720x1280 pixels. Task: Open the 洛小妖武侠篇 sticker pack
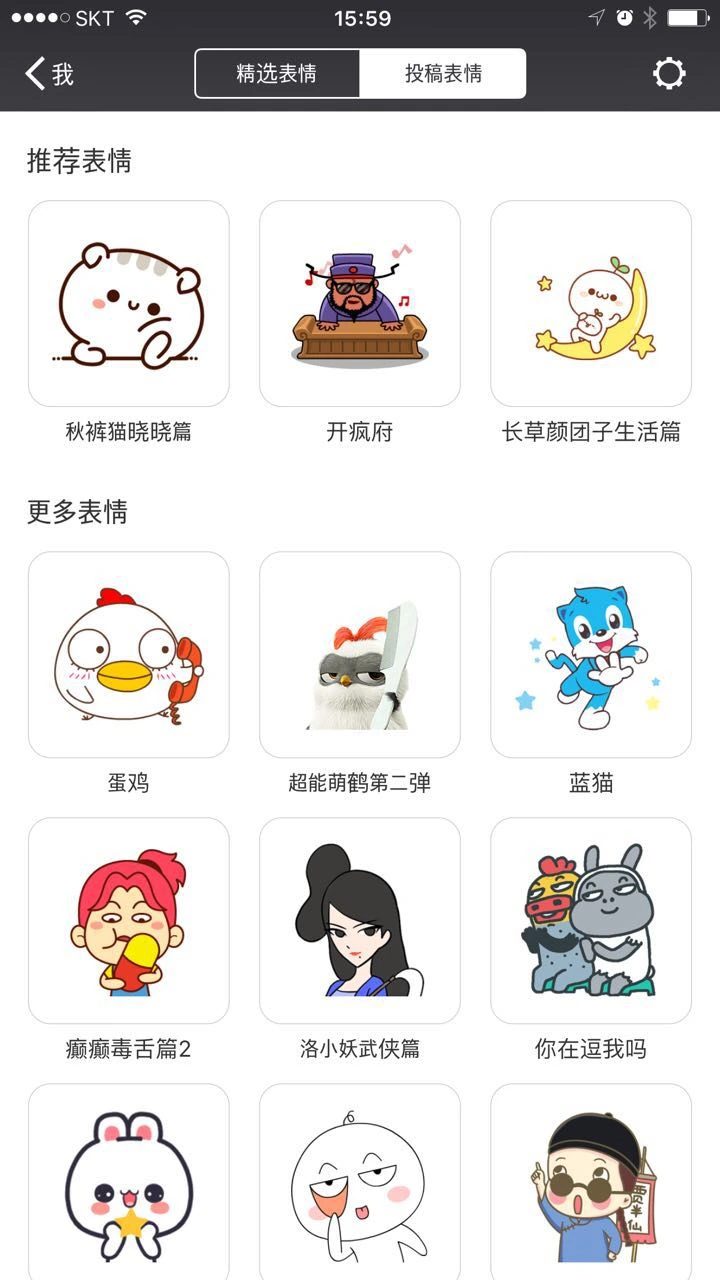359,920
